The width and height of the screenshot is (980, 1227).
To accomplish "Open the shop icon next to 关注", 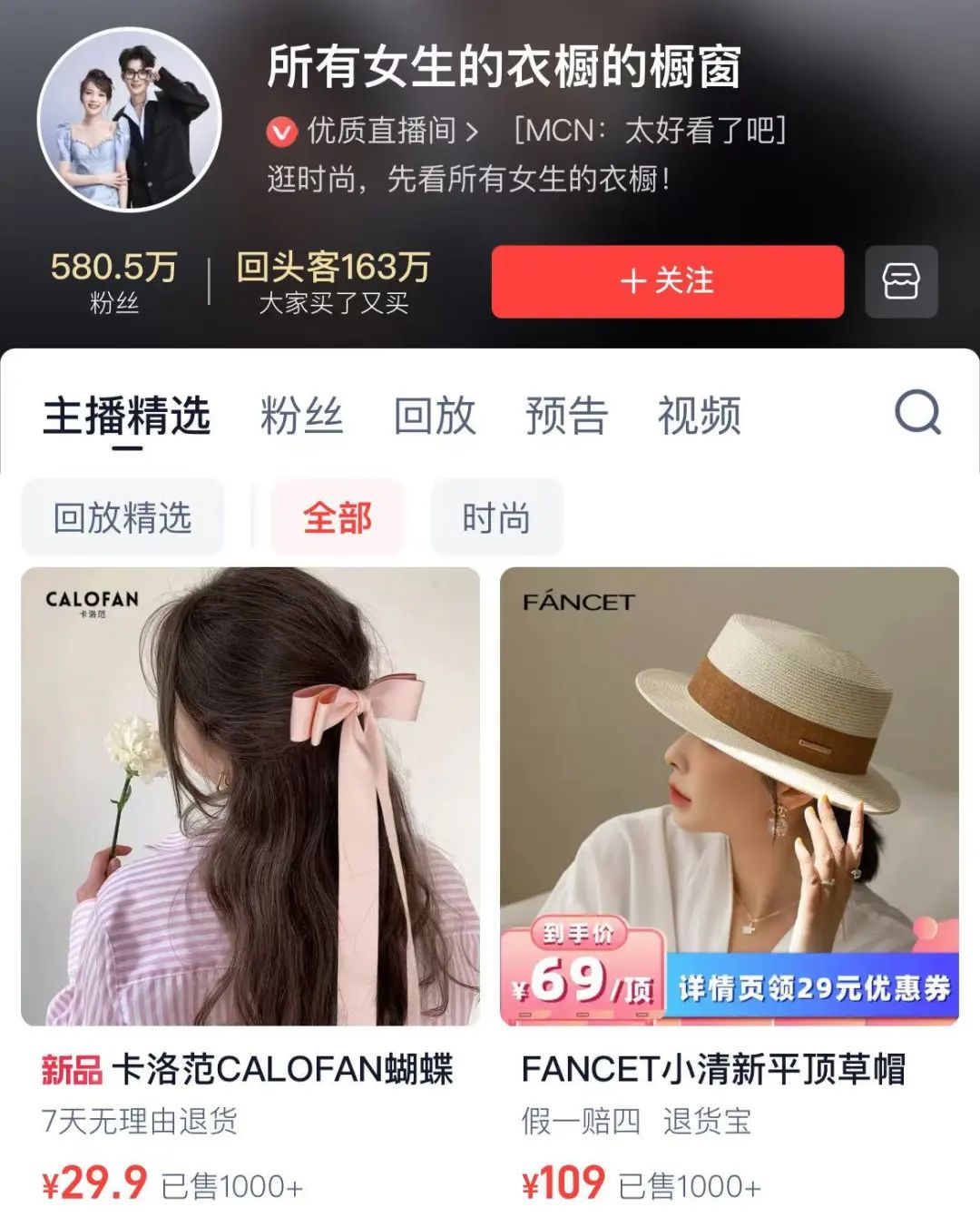I will (x=900, y=281).
